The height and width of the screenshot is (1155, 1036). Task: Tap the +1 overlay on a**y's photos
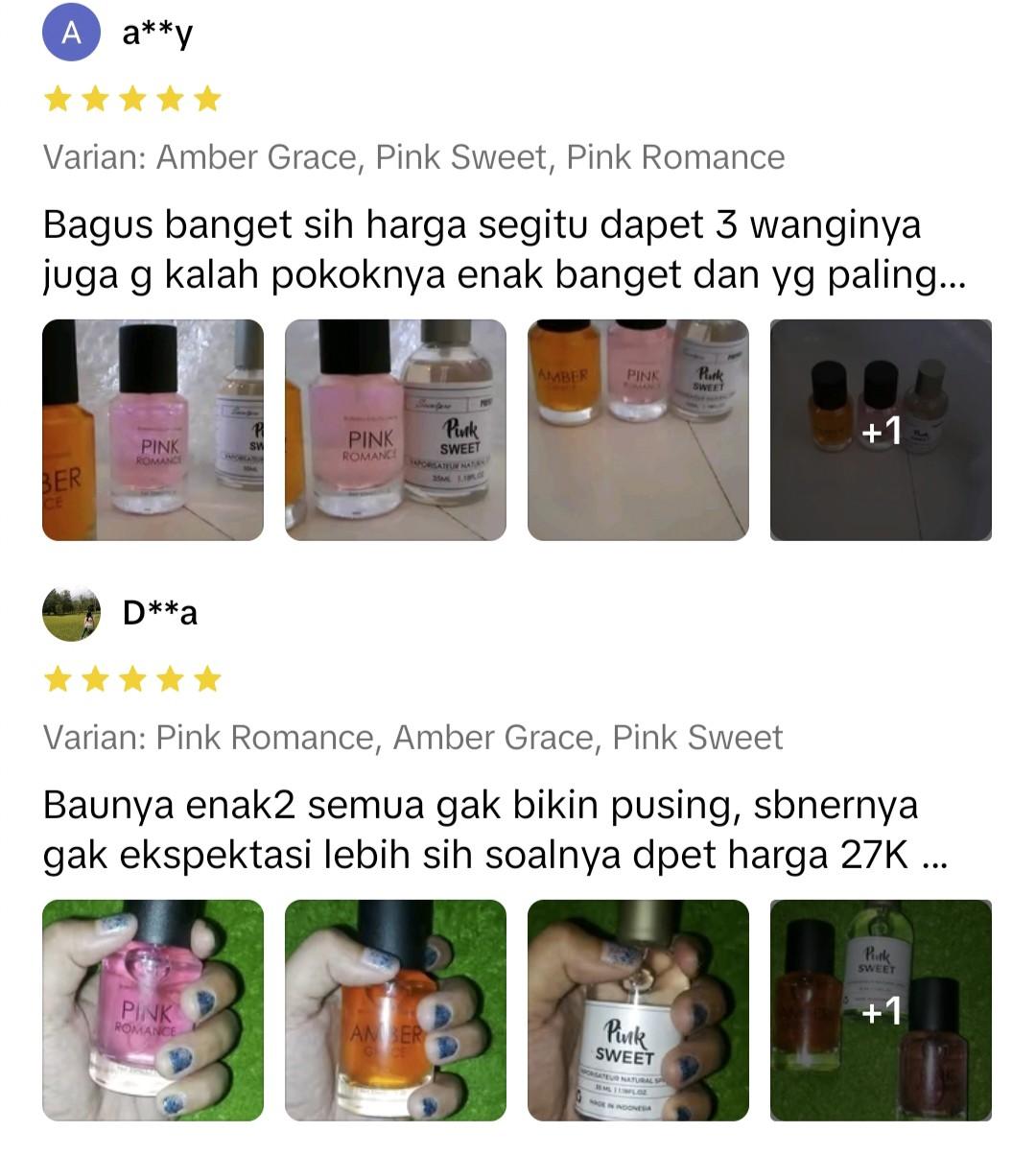tap(879, 430)
